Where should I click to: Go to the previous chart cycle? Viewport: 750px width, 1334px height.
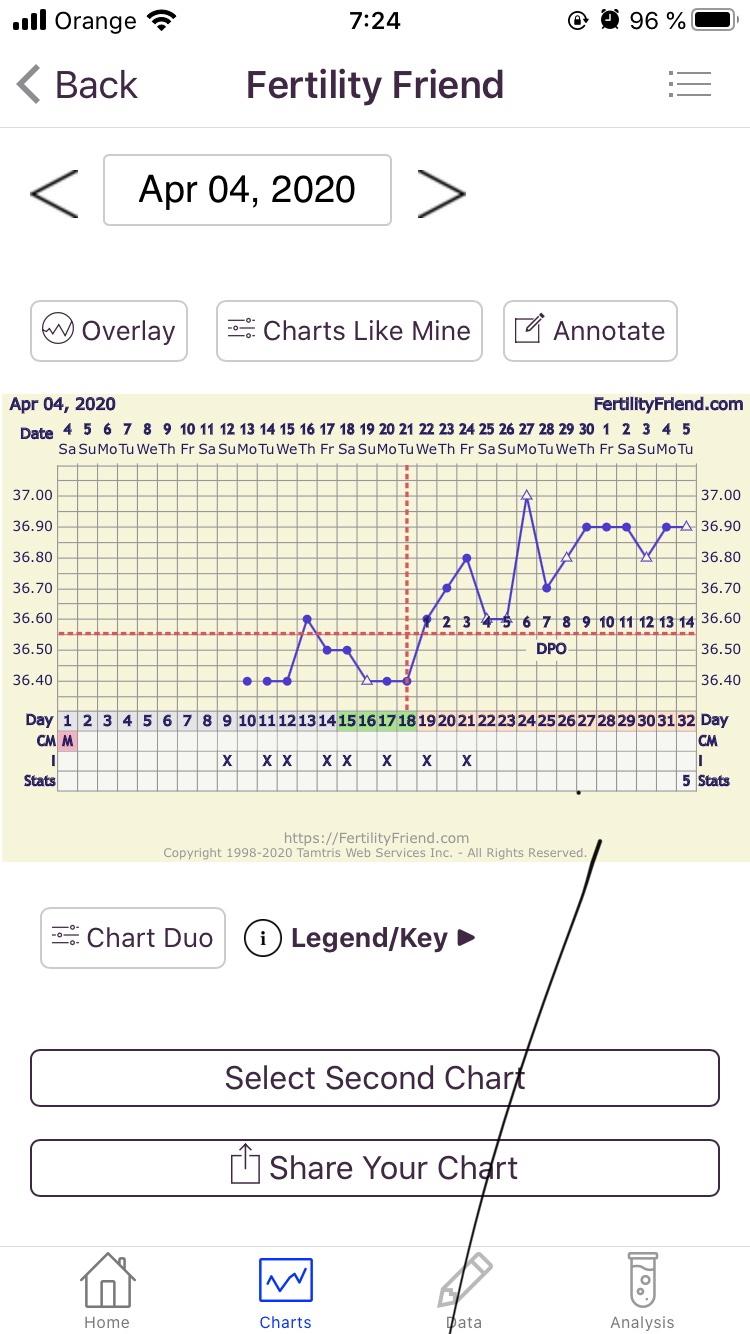54,192
